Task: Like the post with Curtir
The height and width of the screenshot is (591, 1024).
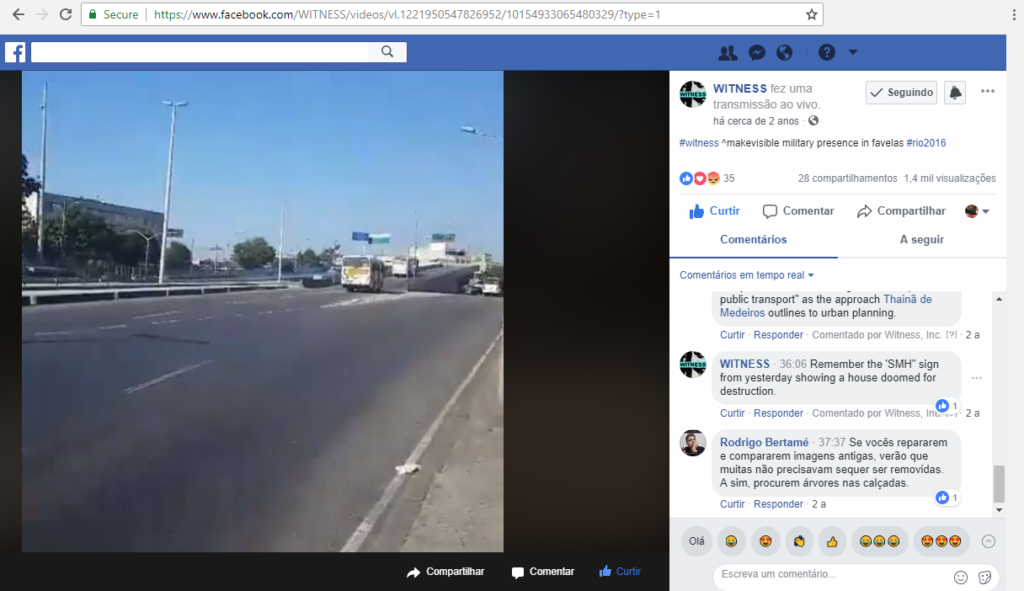Action: click(x=715, y=211)
